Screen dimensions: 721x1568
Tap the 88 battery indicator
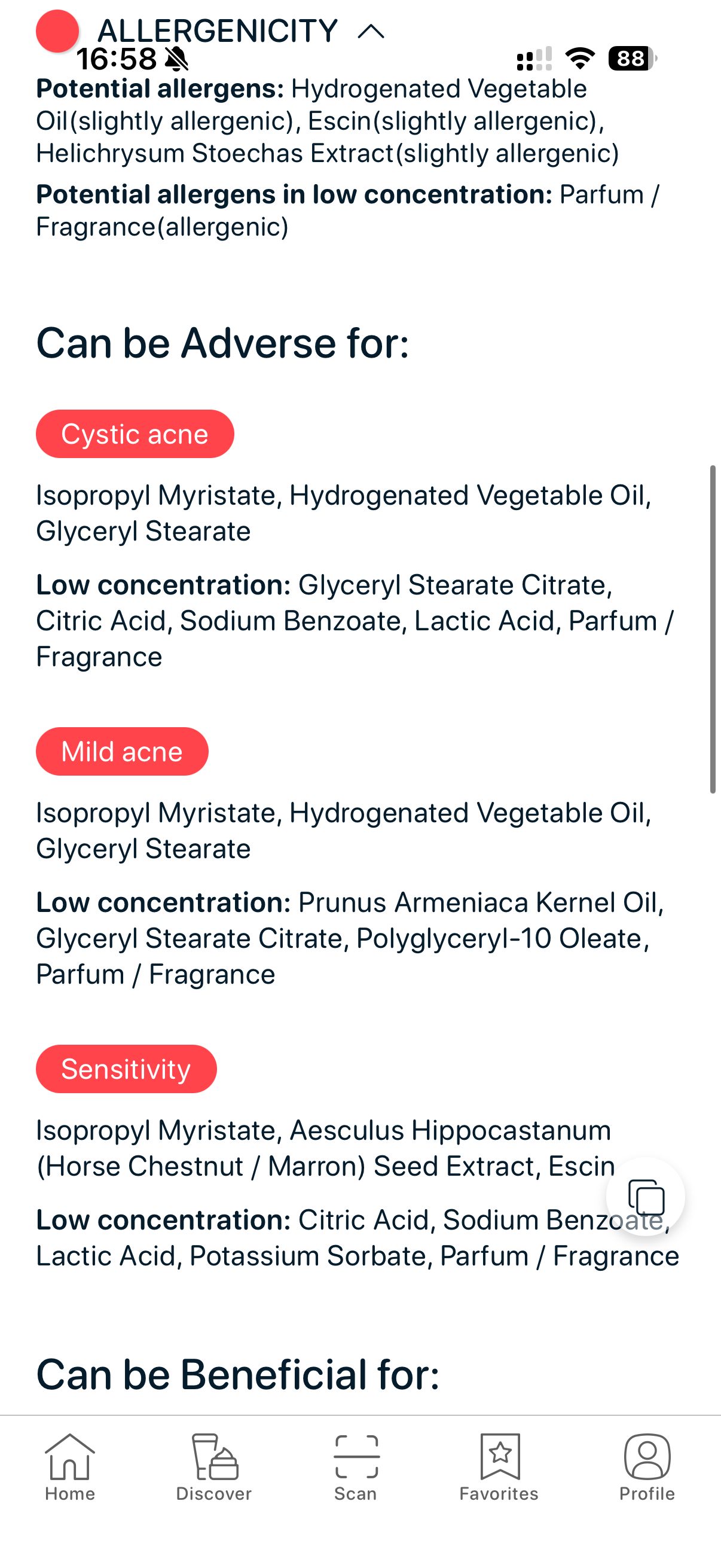[x=629, y=59]
